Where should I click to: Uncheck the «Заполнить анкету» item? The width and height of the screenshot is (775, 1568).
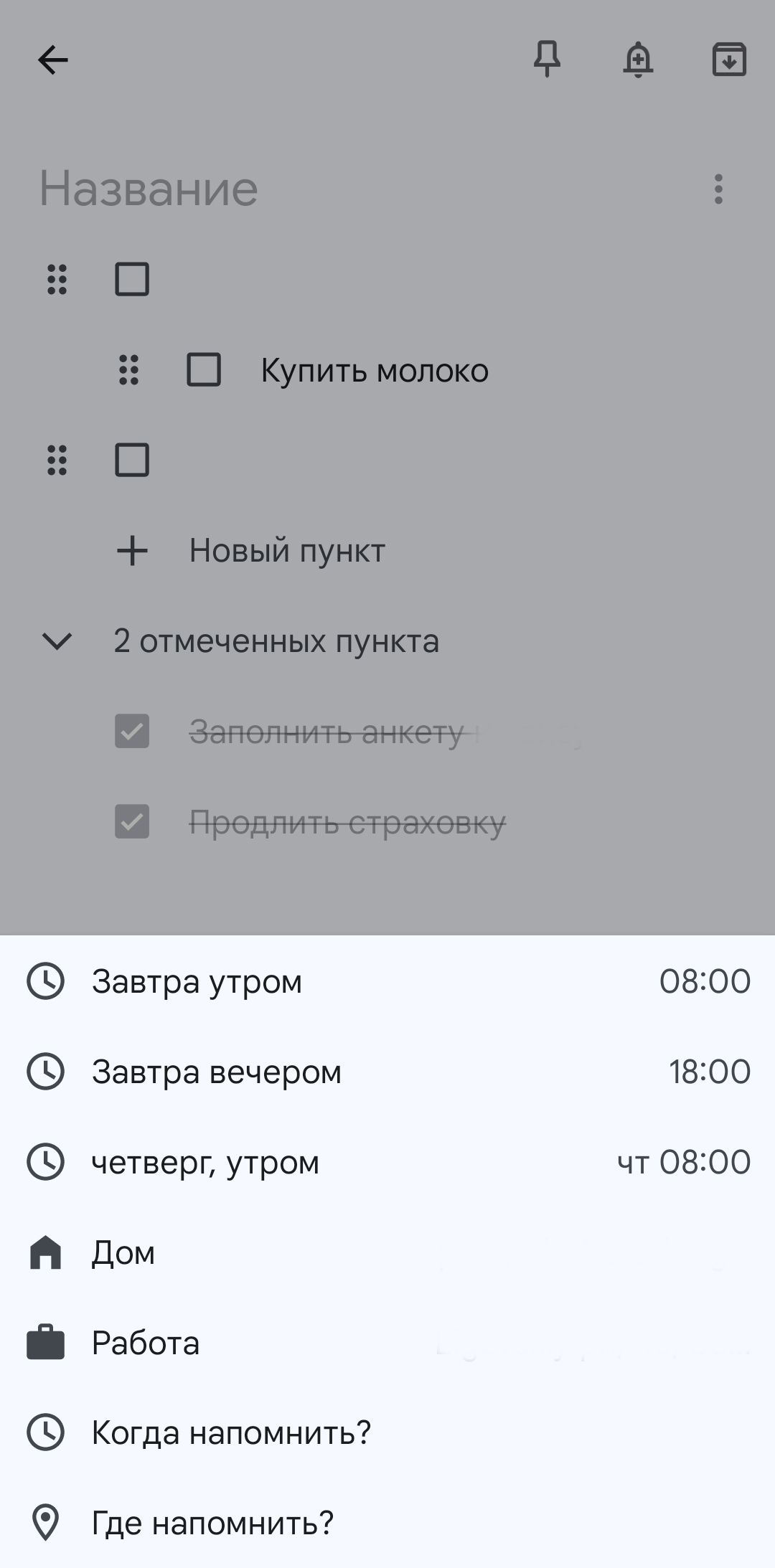[132, 732]
